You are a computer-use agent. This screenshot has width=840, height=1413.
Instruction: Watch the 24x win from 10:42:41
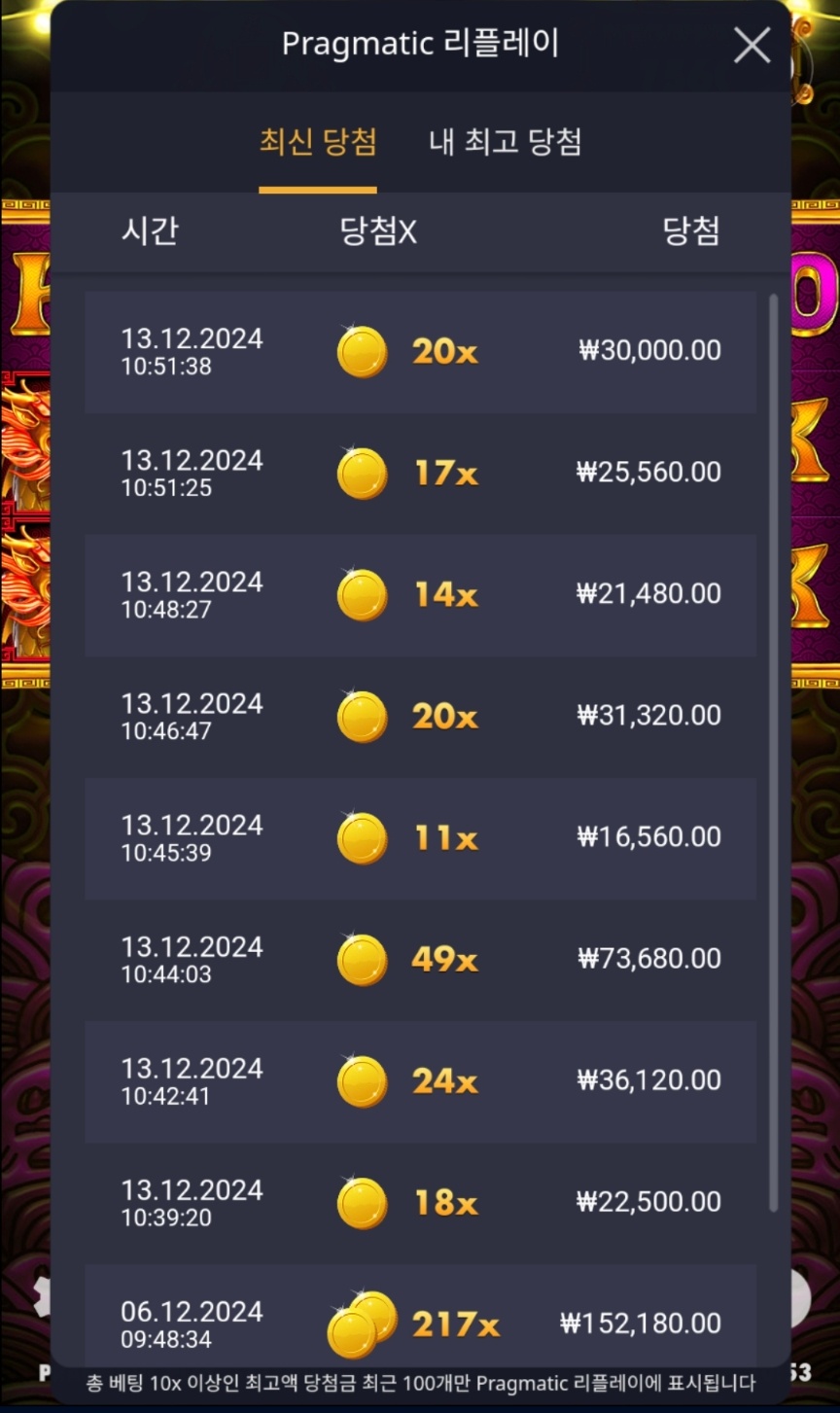tap(420, 1081)
